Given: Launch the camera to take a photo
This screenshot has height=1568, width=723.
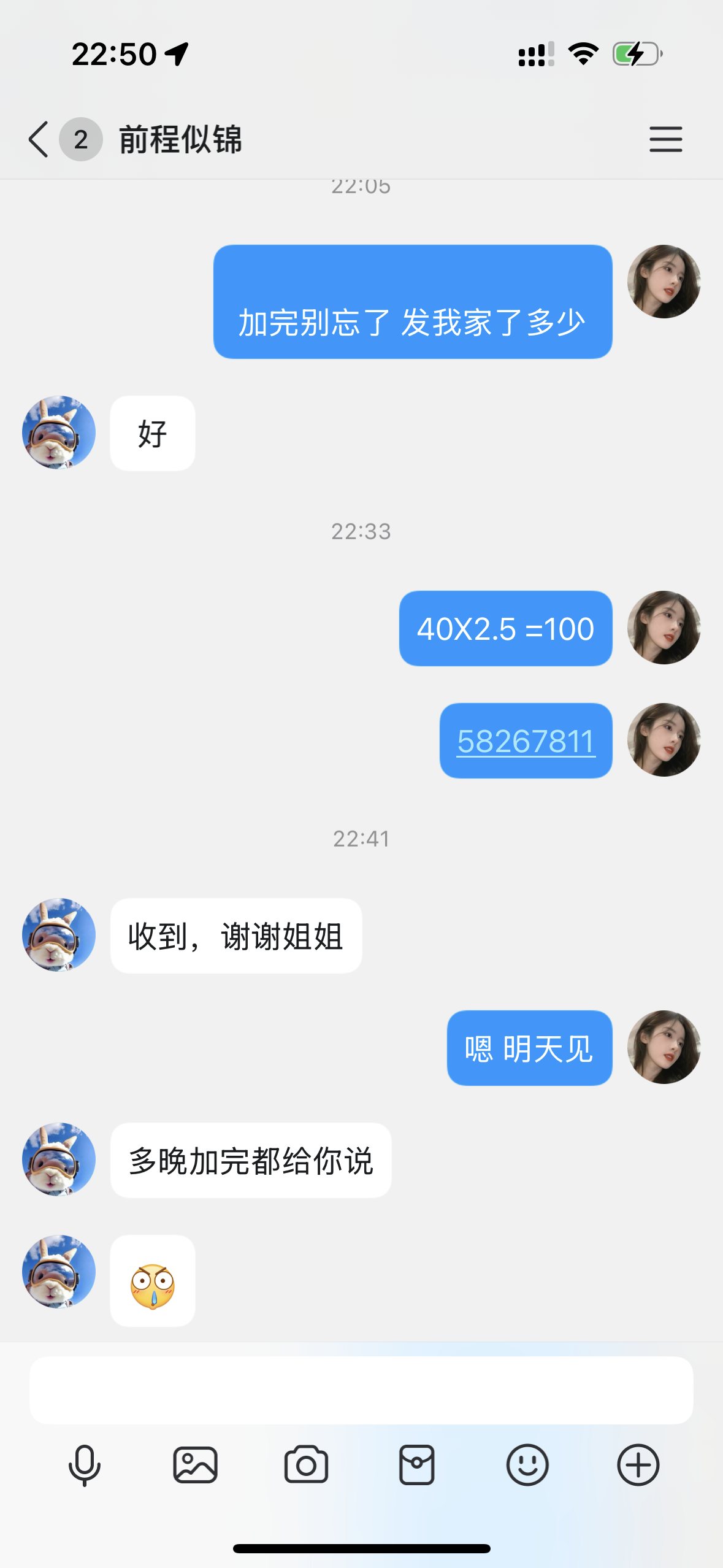Looking at the screenshot, I should [306, 1465].
